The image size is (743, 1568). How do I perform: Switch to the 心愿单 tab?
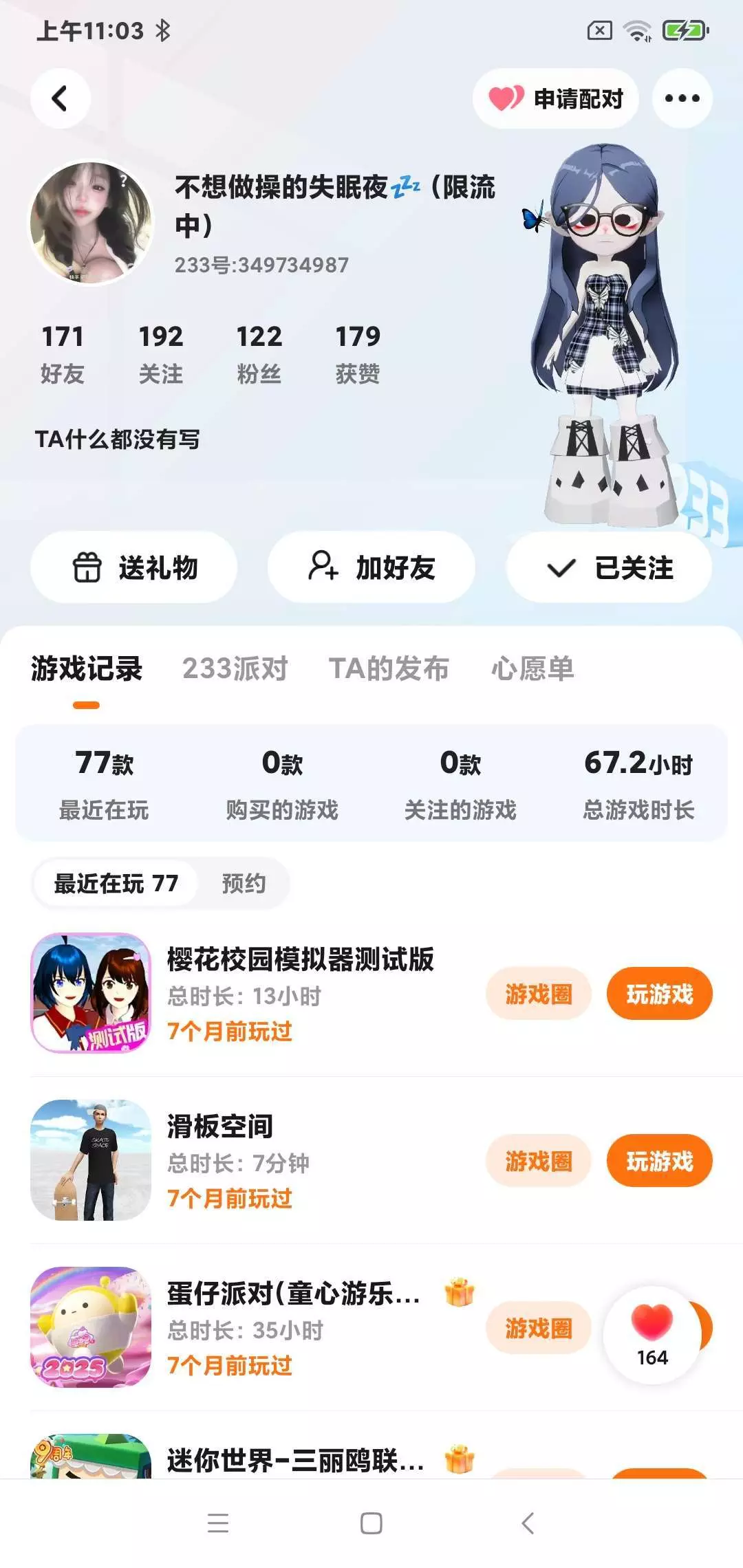tap(532, 668)
